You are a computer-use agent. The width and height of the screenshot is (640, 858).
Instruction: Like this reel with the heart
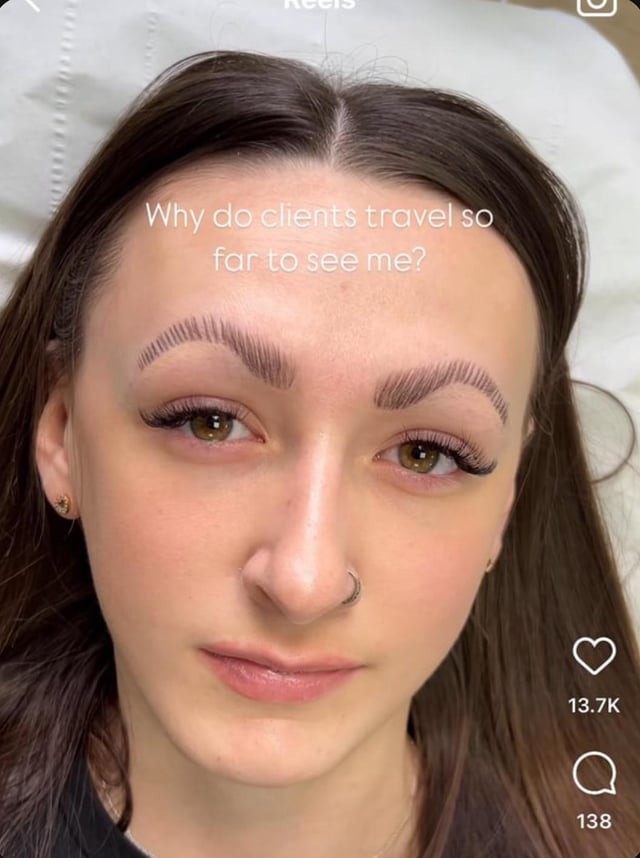pyautogui.click(x=594, y=657)
